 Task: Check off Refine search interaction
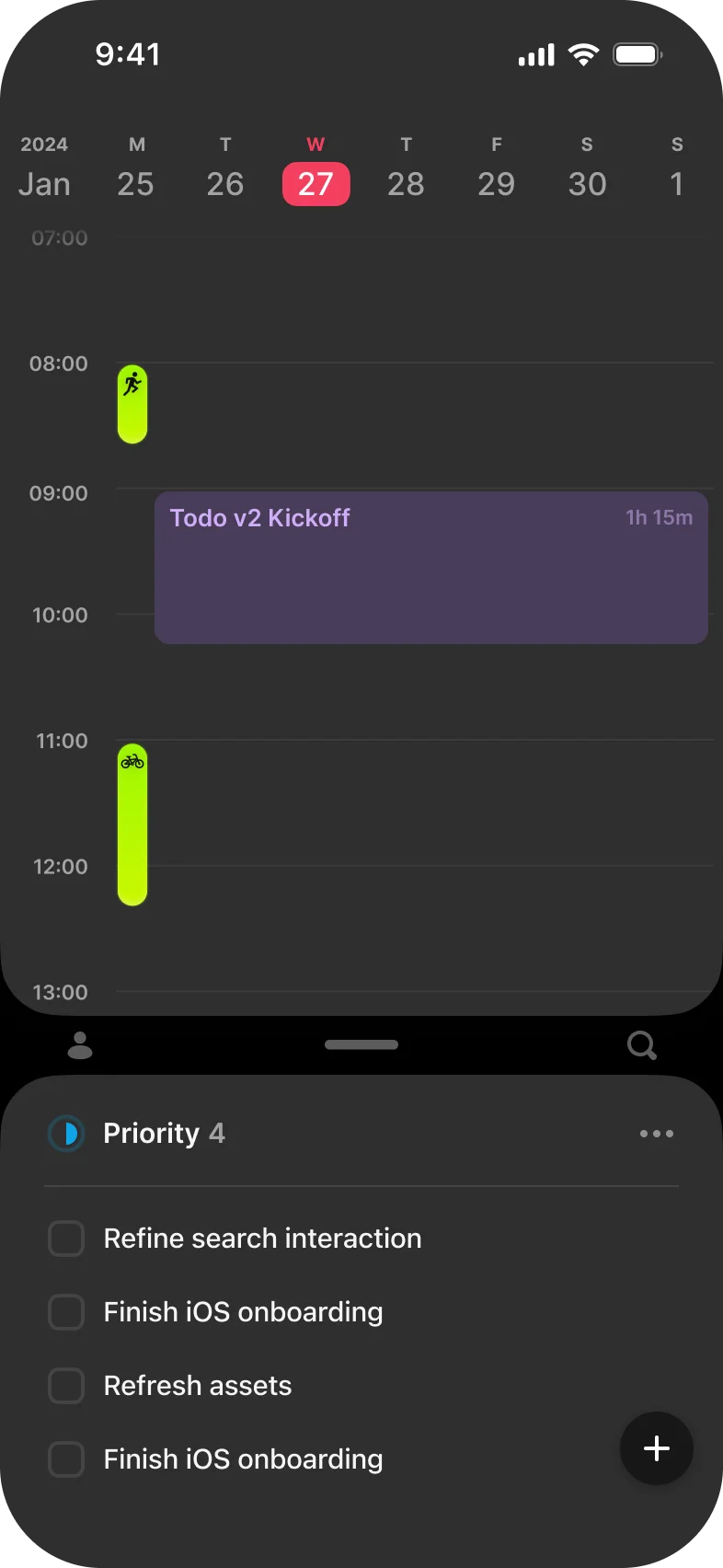pyautogui.click(x=66, y=1239)
